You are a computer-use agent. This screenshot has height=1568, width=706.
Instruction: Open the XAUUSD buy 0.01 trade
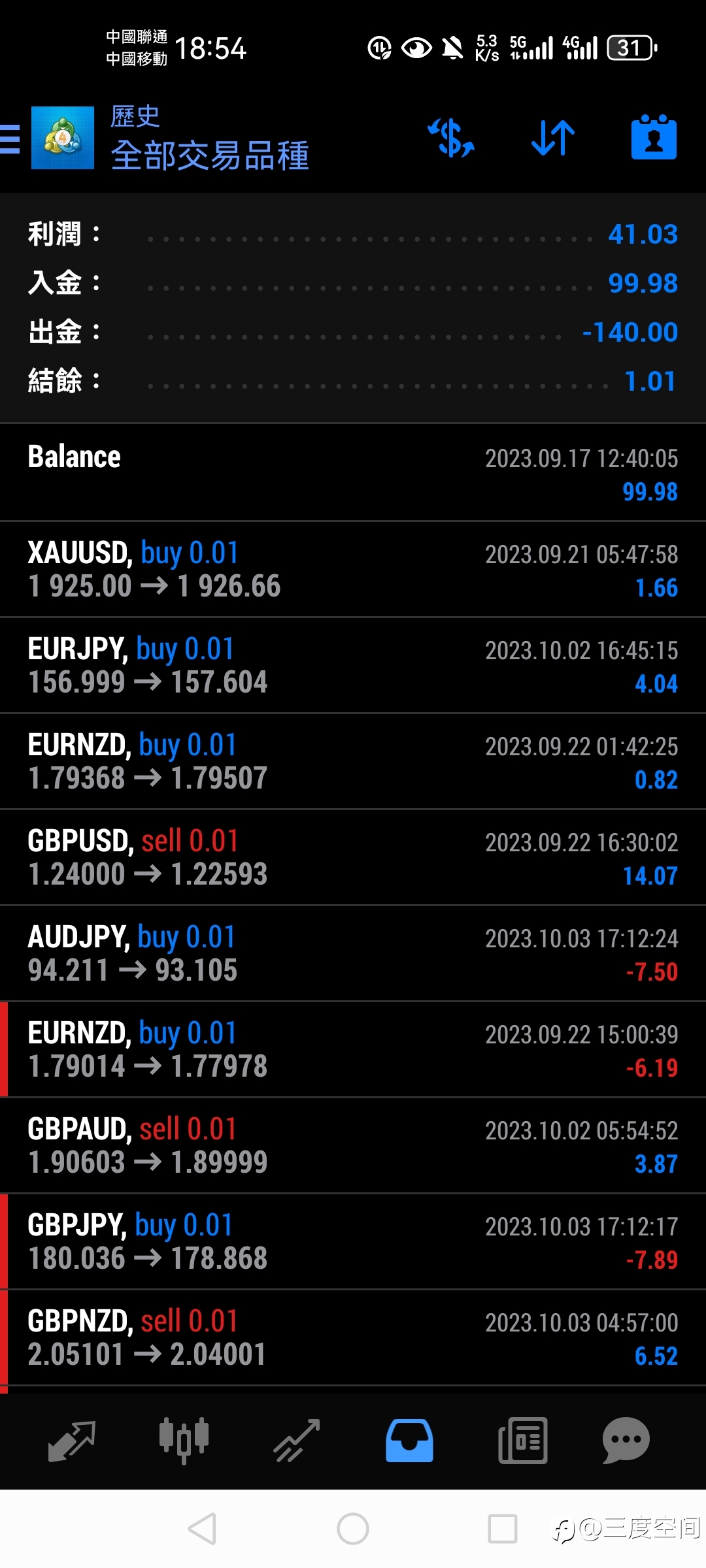pos(353,570)
